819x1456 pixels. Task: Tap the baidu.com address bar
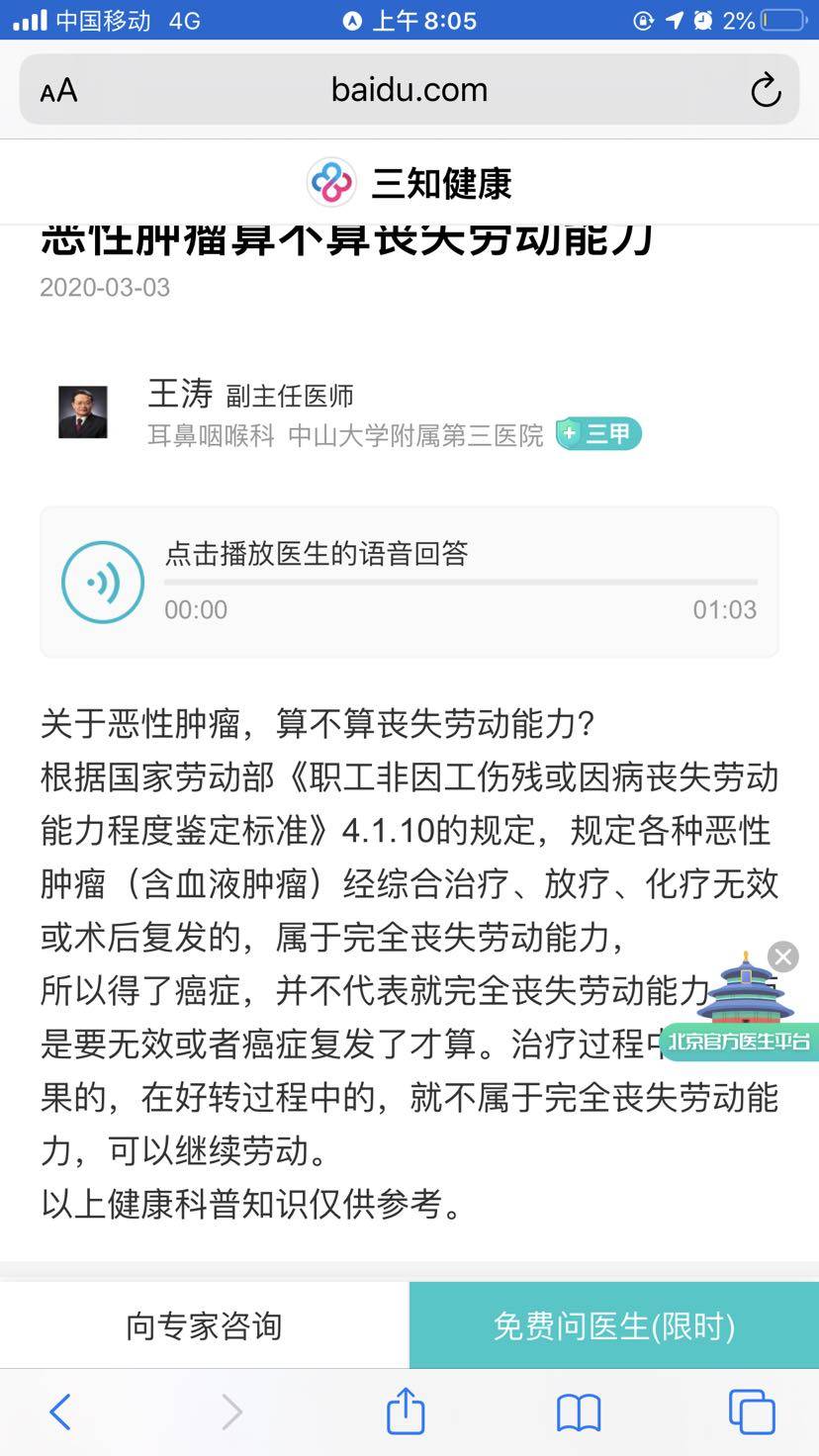pos(409,90)
